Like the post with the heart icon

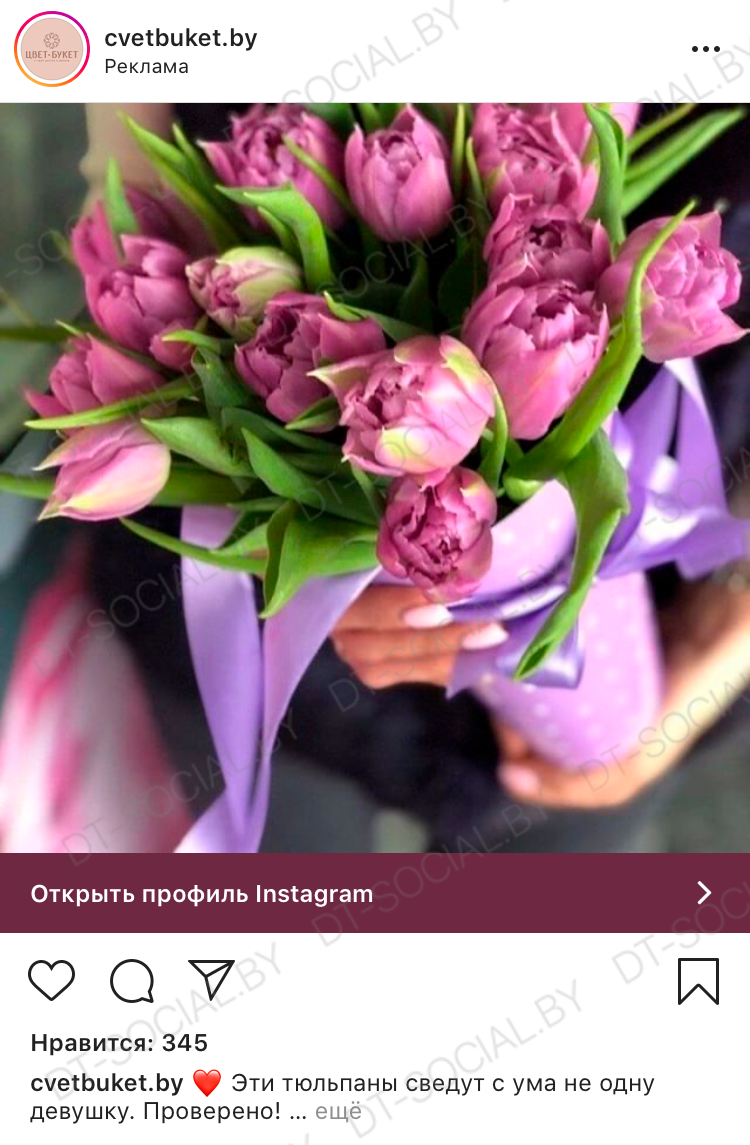click(52, 981)
